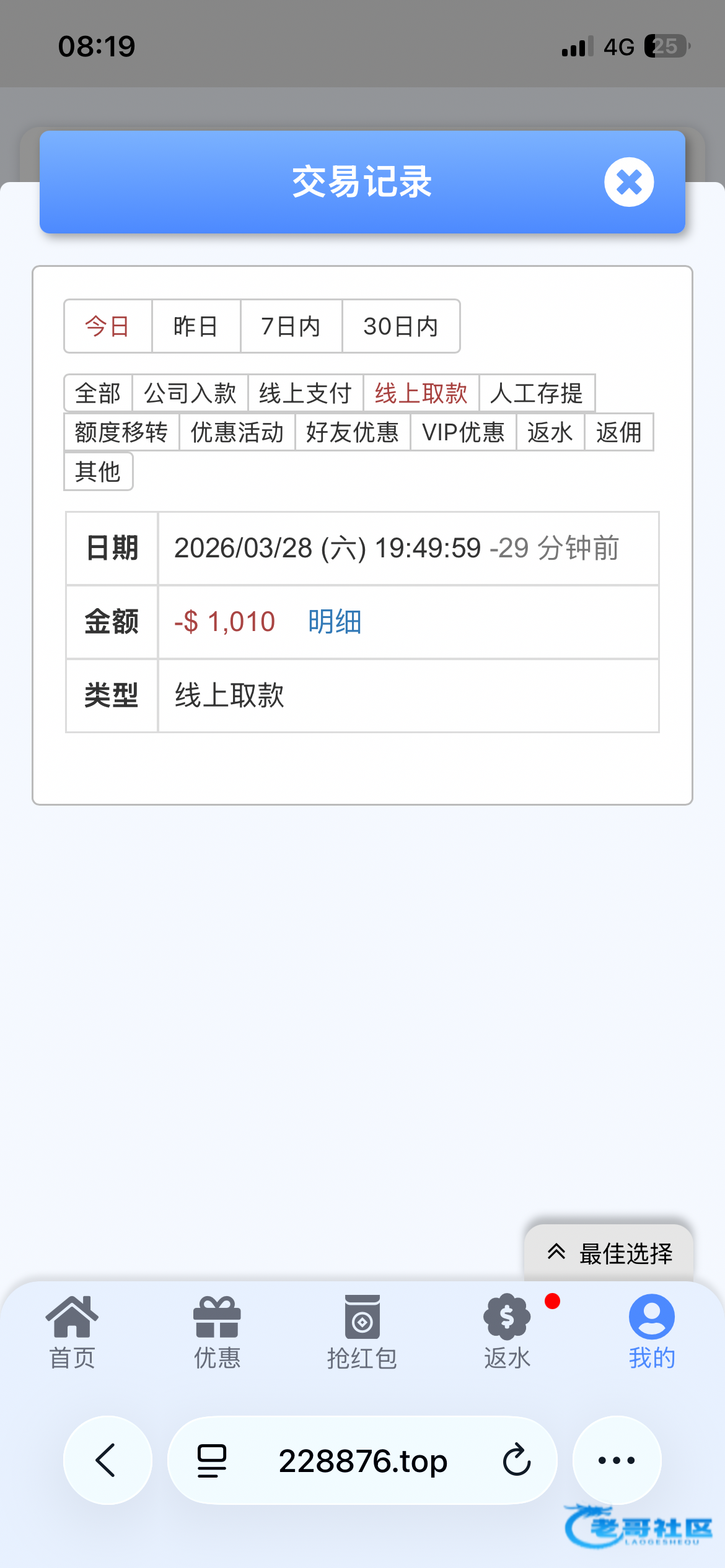
Task: Select the 昨日 date filter
Action: click(196, 326)
